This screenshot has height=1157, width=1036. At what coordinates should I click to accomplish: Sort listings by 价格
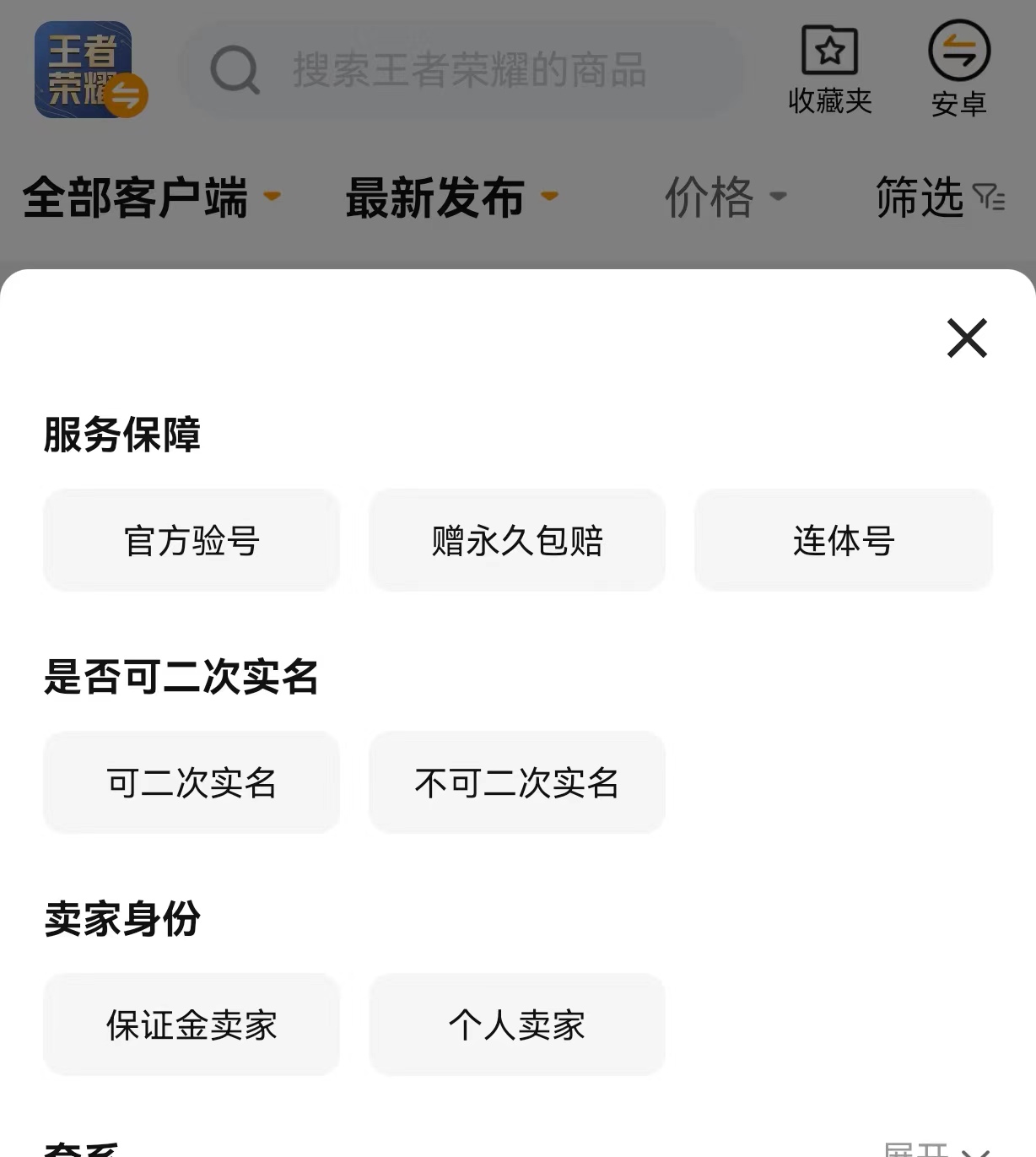(726, 197)
